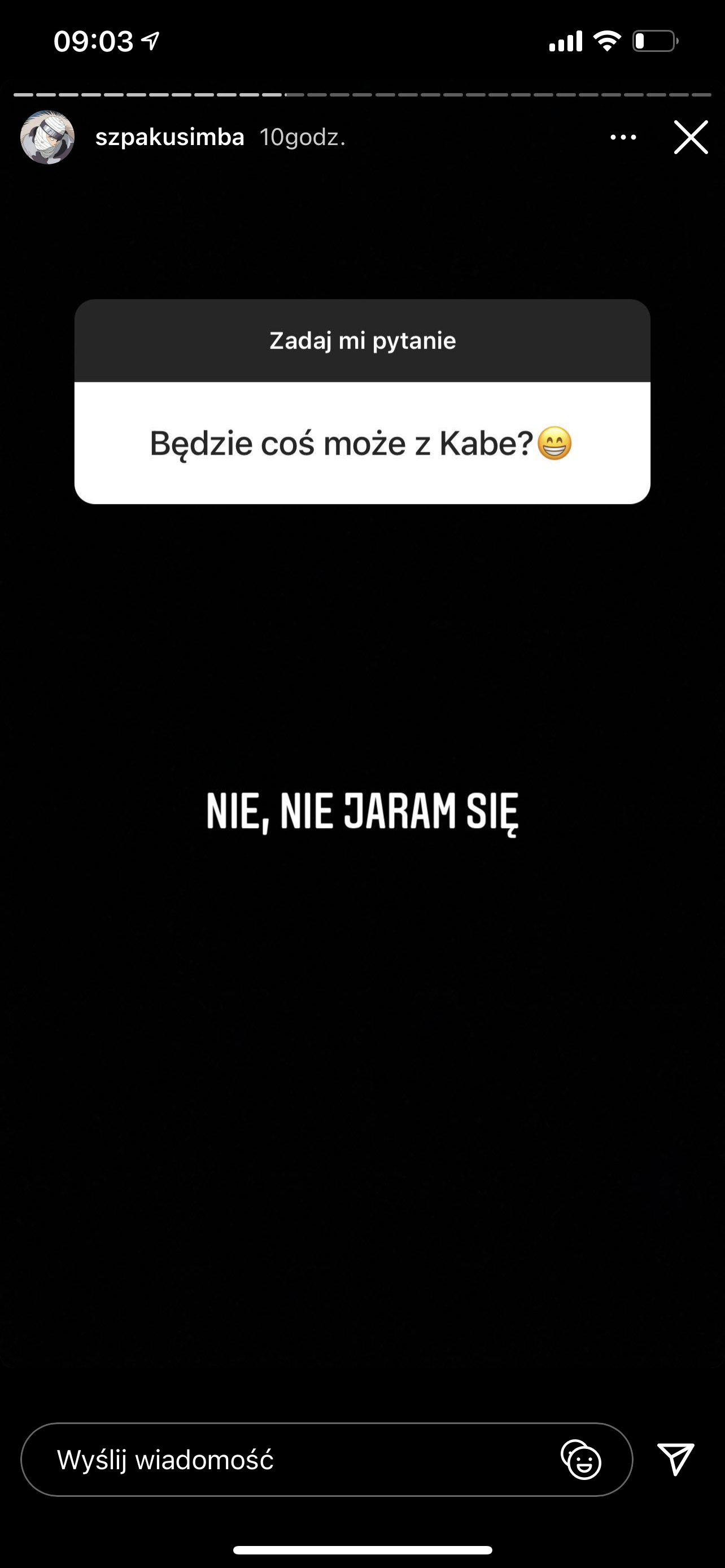Open the three-dot story options menu
Viewport: 725px width, 1568px height.
click(x=623, y=138)
